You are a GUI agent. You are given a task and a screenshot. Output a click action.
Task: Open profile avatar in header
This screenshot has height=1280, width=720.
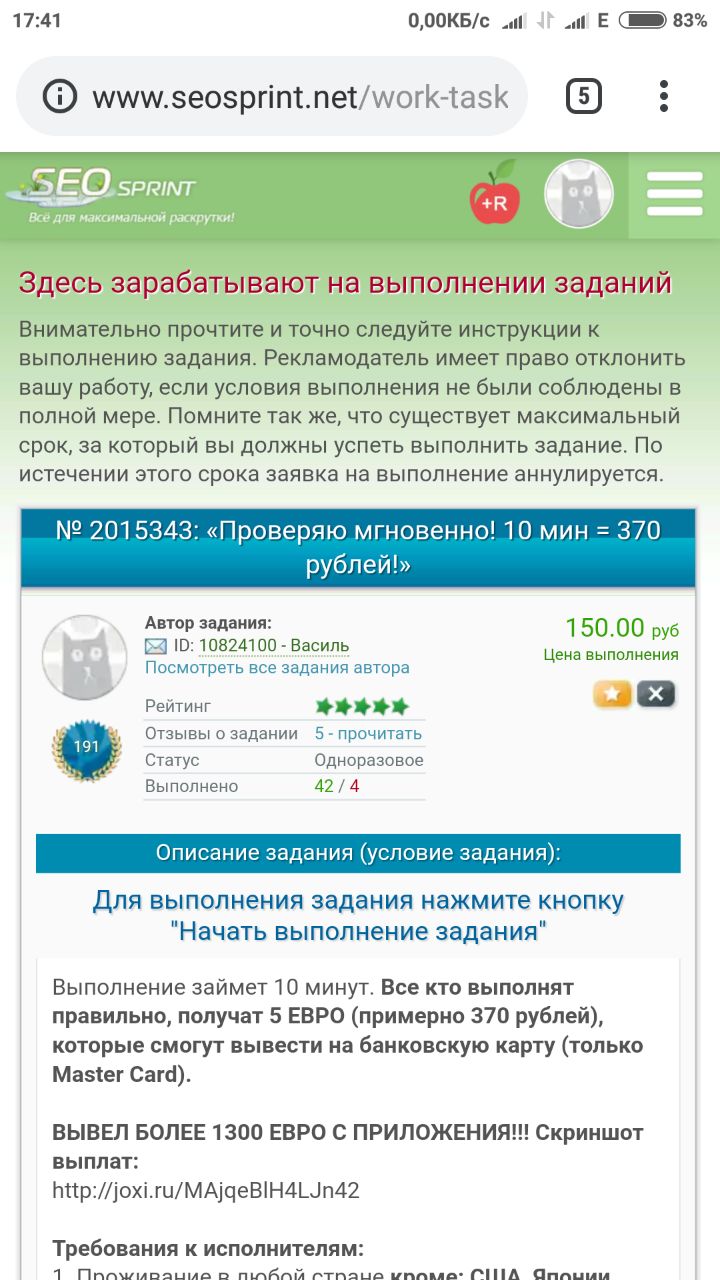(578, 194)
